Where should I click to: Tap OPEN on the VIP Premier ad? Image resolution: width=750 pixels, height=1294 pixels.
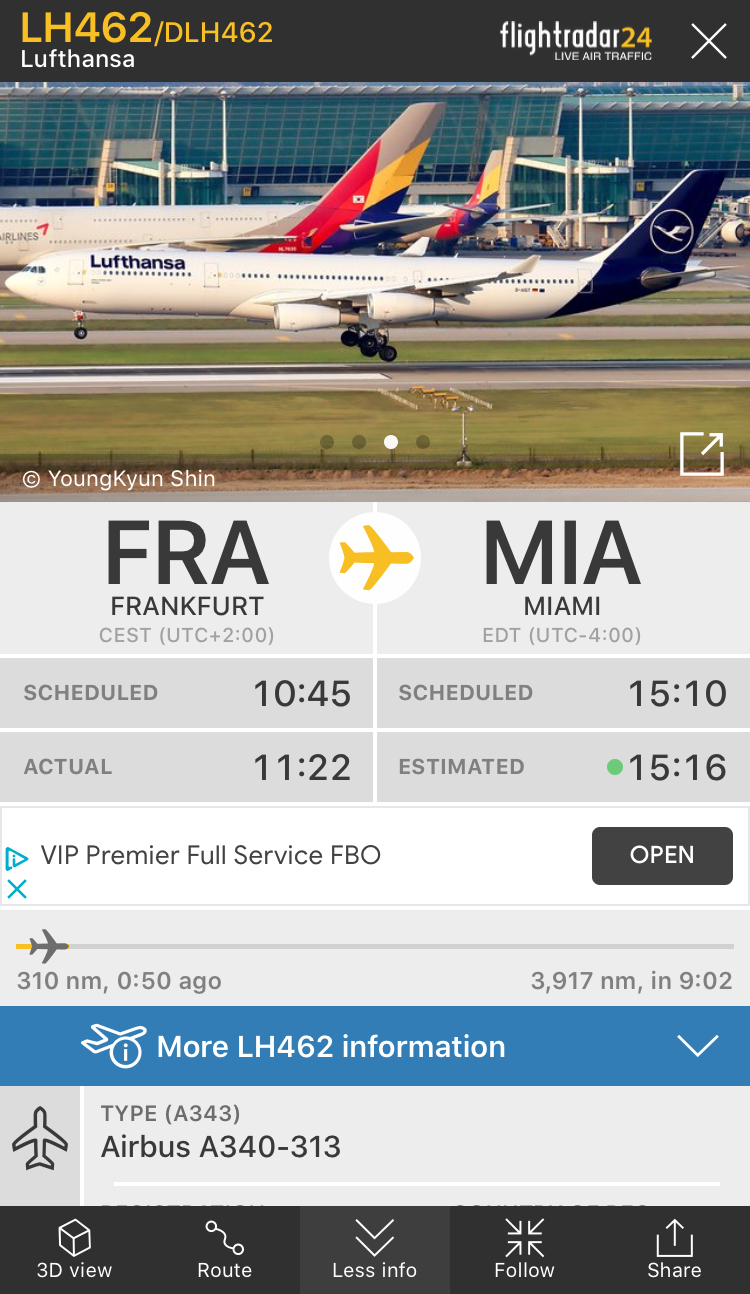[x=662, y=855]
